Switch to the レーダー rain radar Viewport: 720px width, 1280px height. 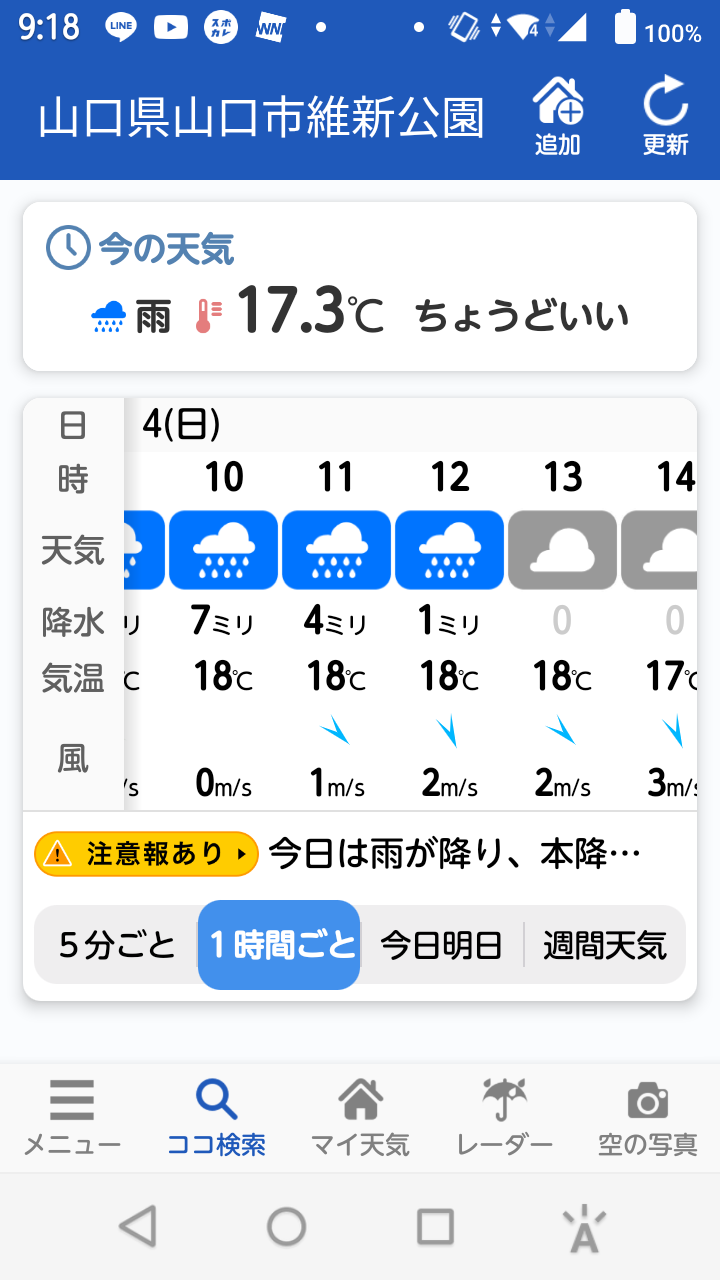pos(504,1117)
